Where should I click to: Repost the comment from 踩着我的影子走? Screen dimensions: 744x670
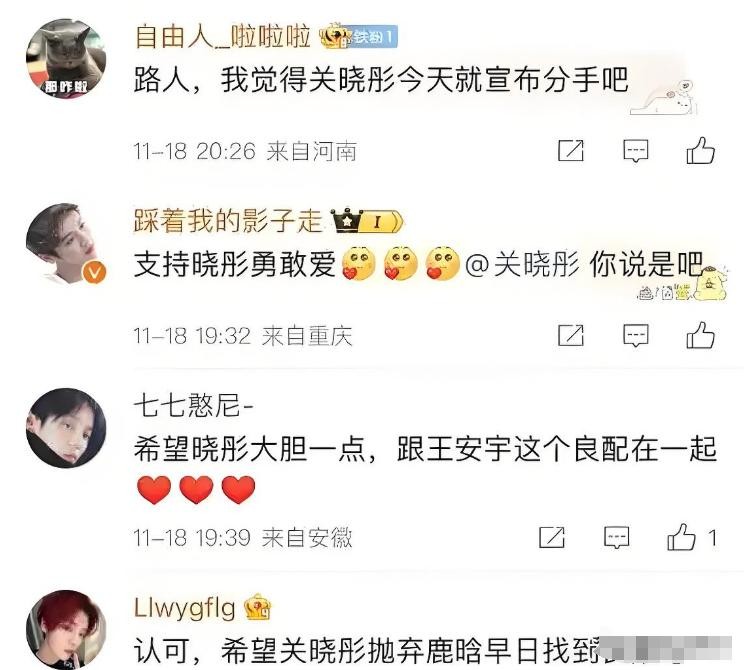tap(570, 335)
